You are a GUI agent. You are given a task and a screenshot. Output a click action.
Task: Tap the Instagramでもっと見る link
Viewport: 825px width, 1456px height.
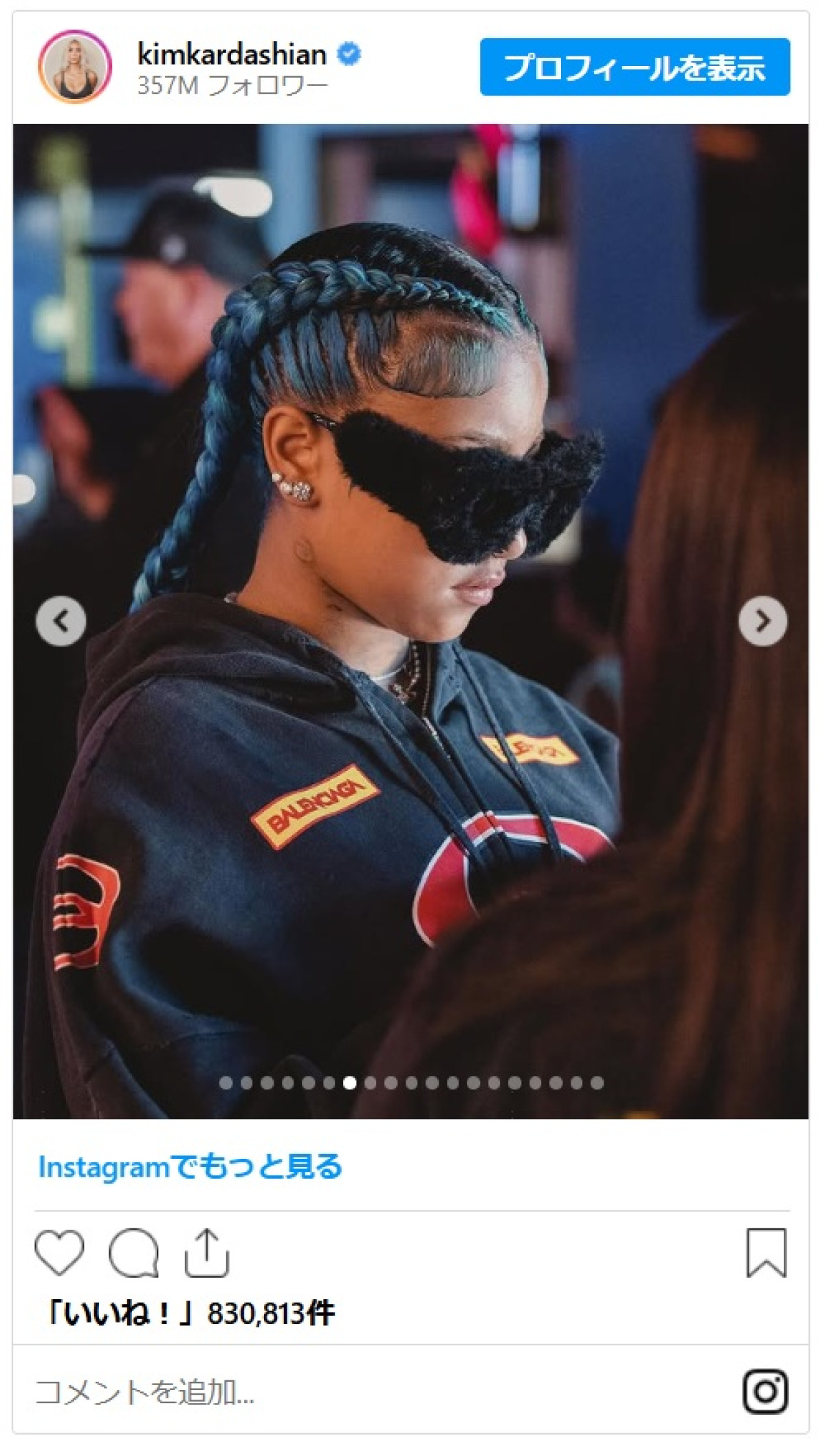click(x=190, y=1167)
